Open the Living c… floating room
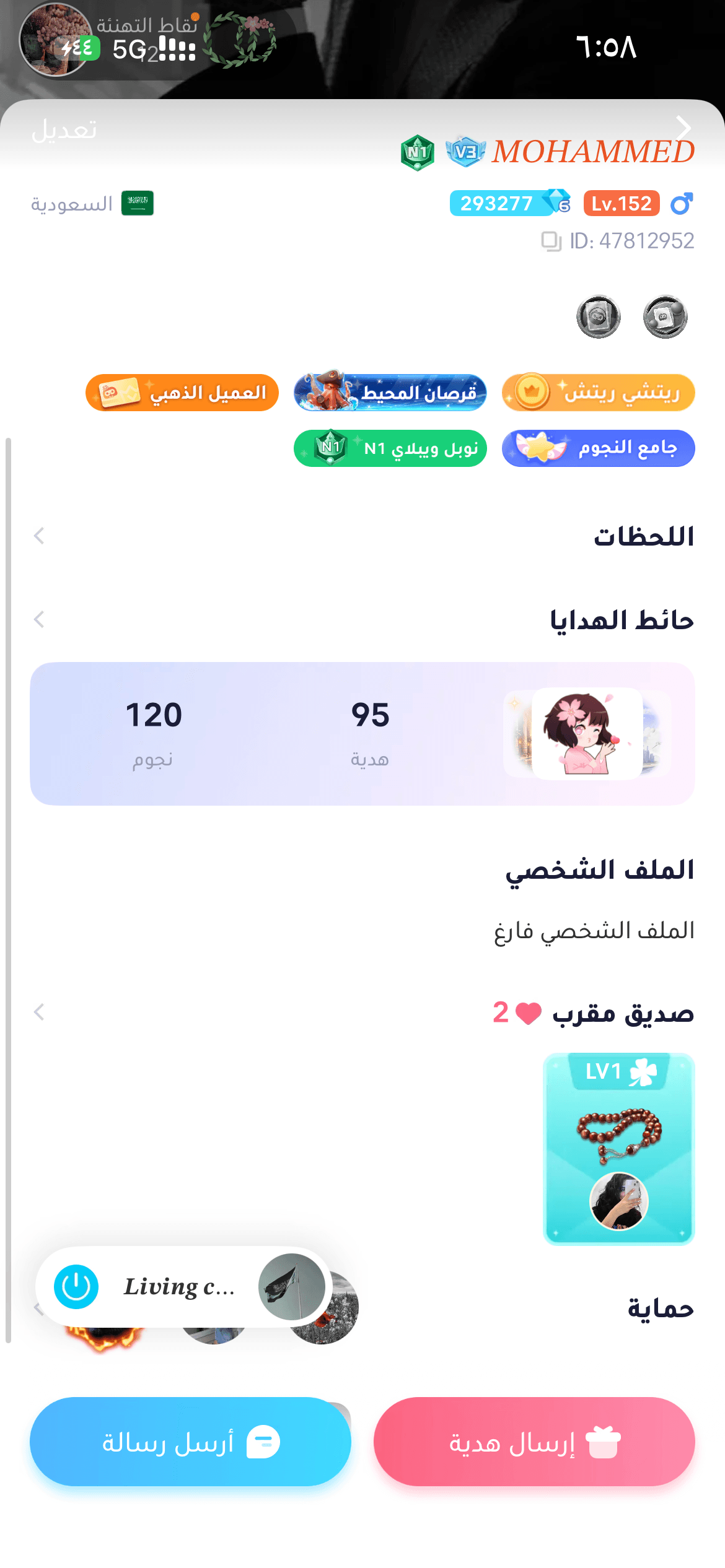Screen dimensions: 725x1568 tap(180, 1287)
